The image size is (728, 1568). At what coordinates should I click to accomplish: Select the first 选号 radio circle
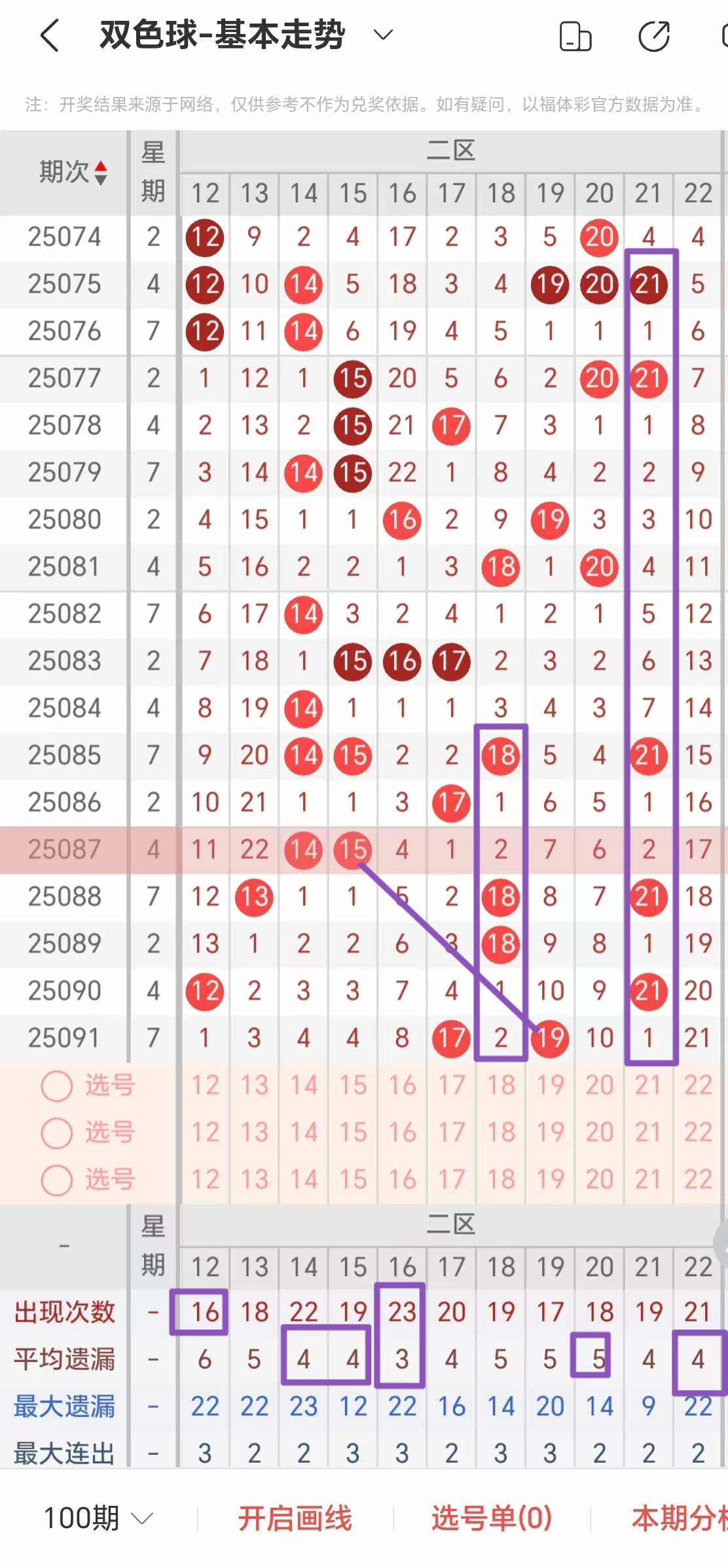[x=58, y=1084]
